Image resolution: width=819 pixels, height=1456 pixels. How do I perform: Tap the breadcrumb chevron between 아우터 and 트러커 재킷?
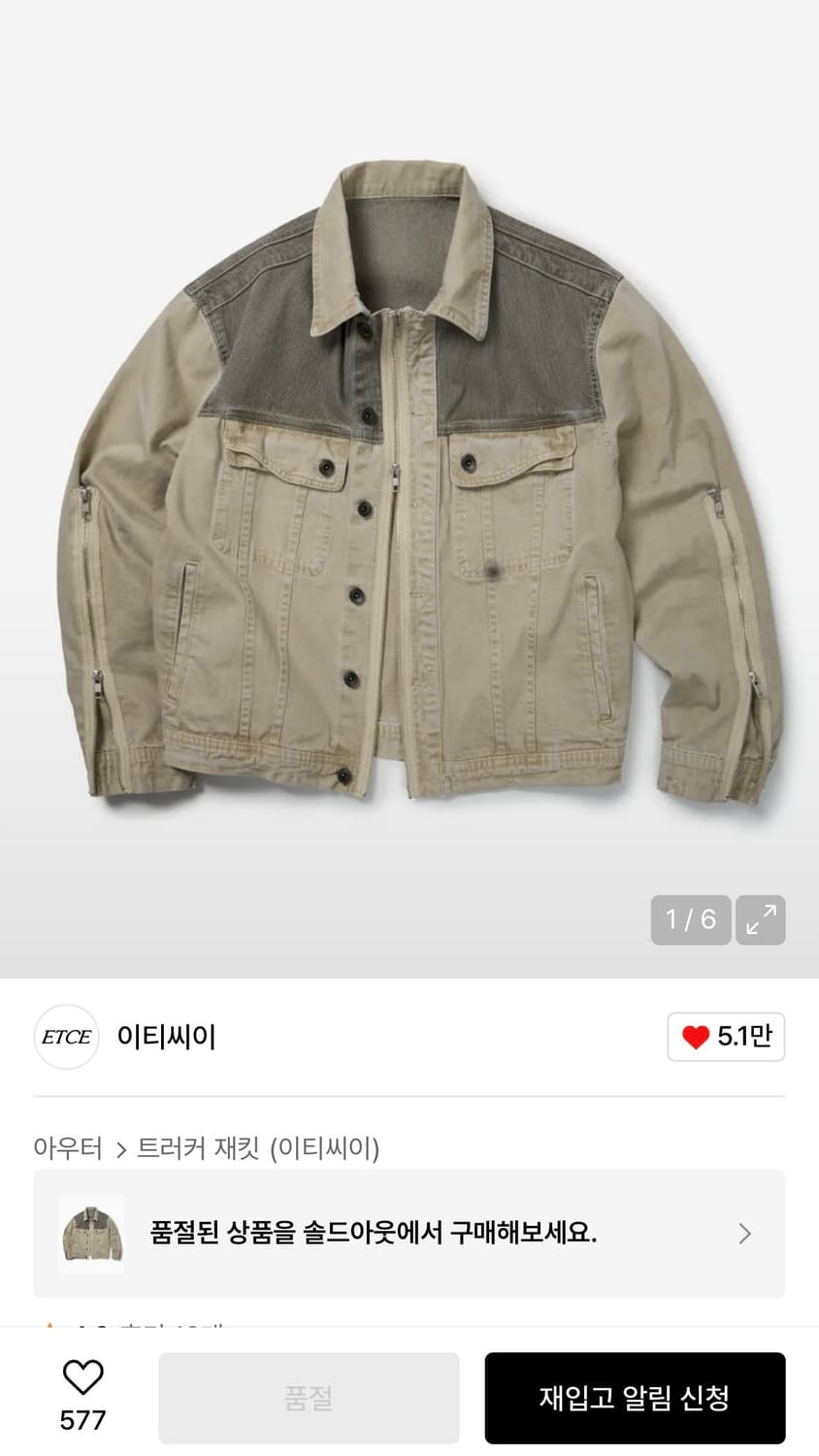pyautogui.click(x=120, y=1148)
